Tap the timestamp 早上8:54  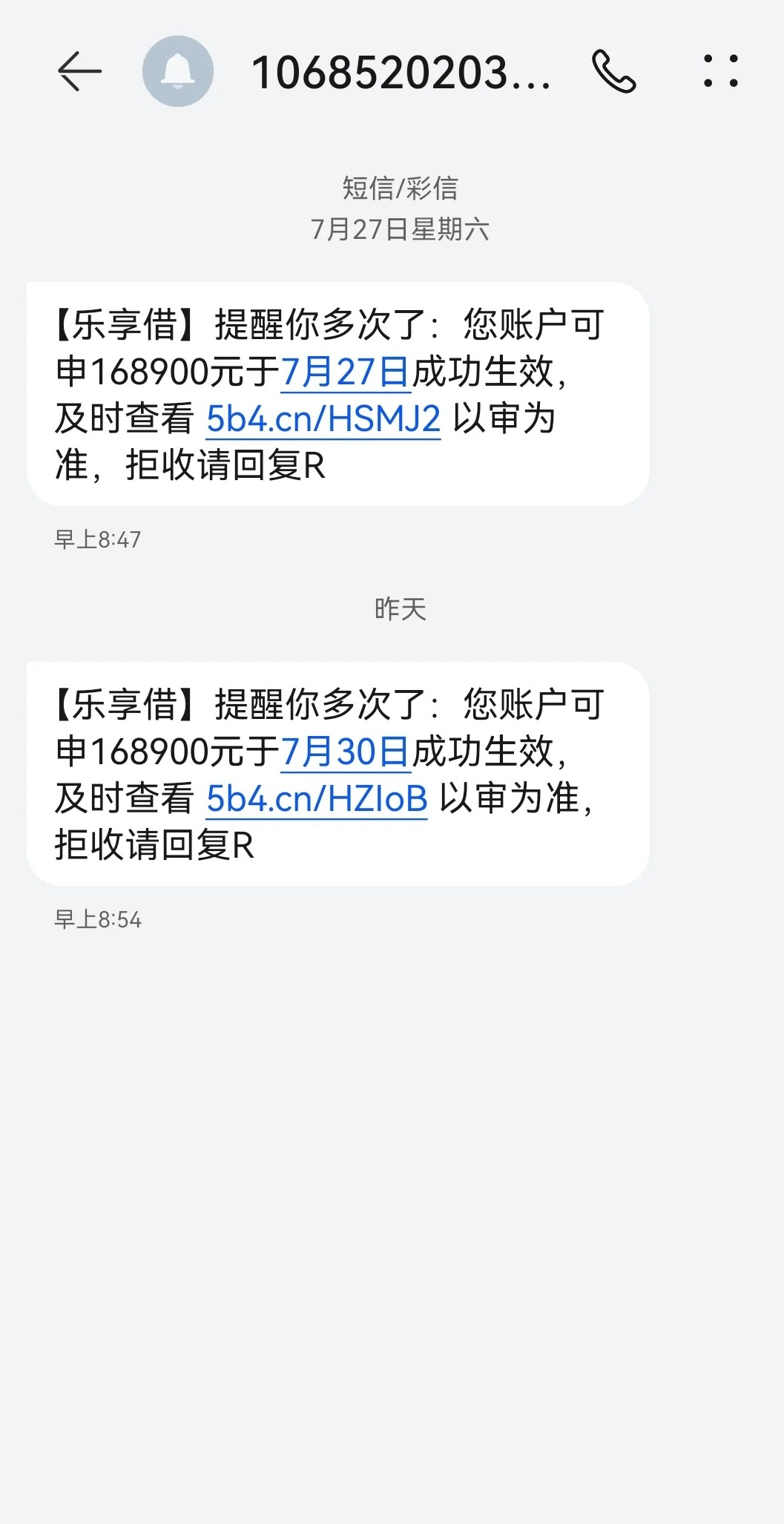pos(96,919)
